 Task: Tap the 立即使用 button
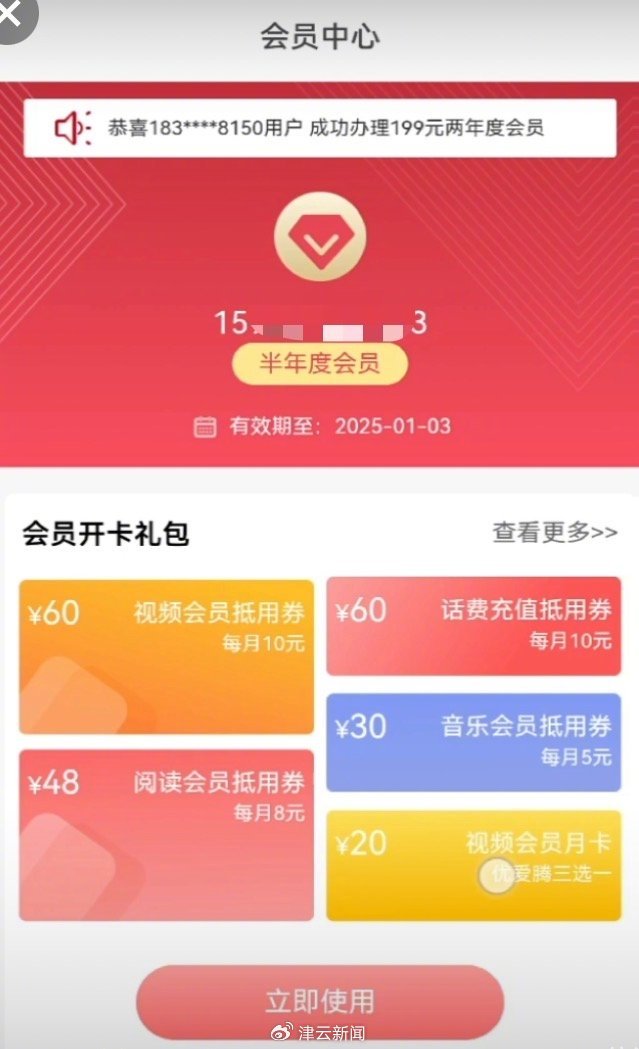pos(319,1000)
